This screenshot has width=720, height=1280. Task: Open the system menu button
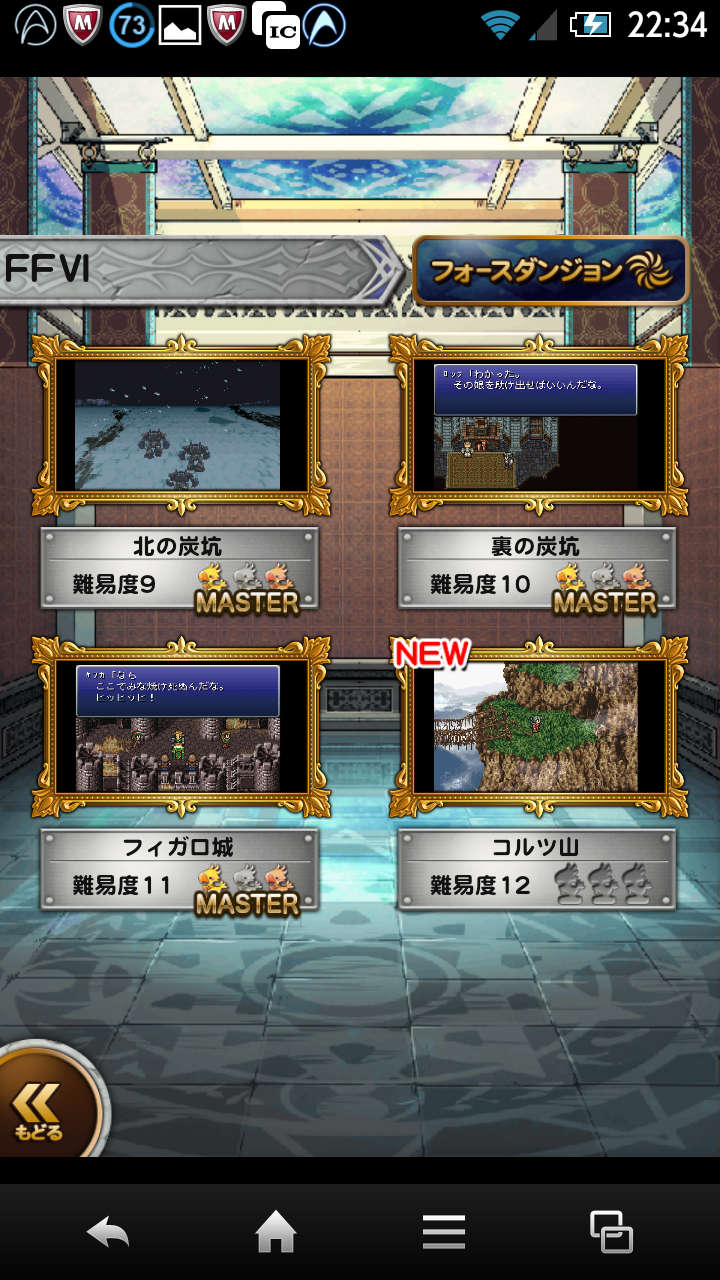444,1232
